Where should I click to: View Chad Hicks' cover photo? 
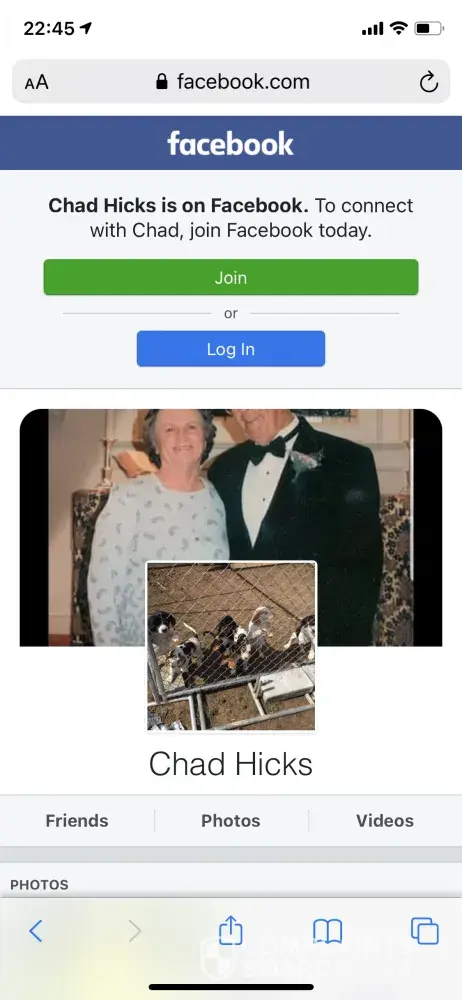pos(231,484)
